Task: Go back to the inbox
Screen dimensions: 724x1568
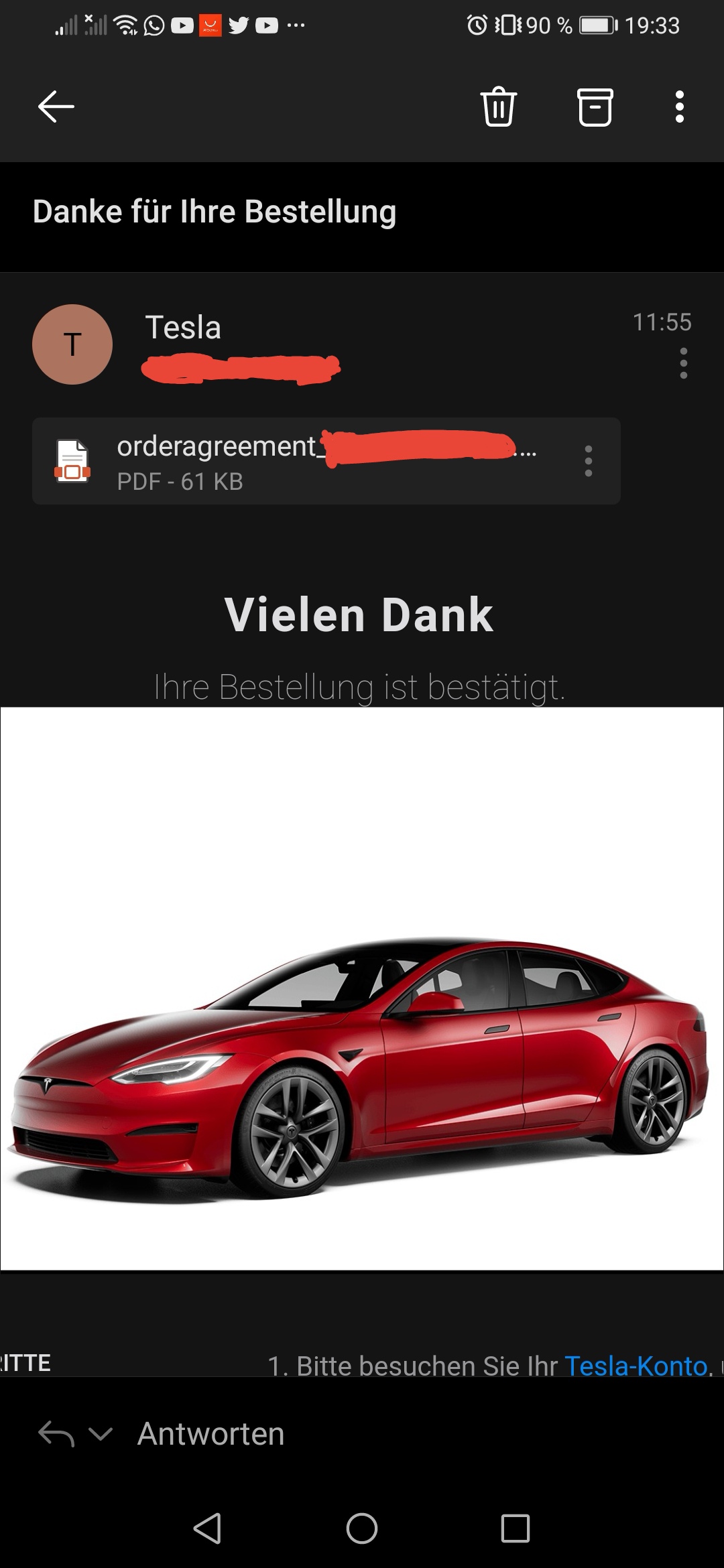Action: [56, 107]
